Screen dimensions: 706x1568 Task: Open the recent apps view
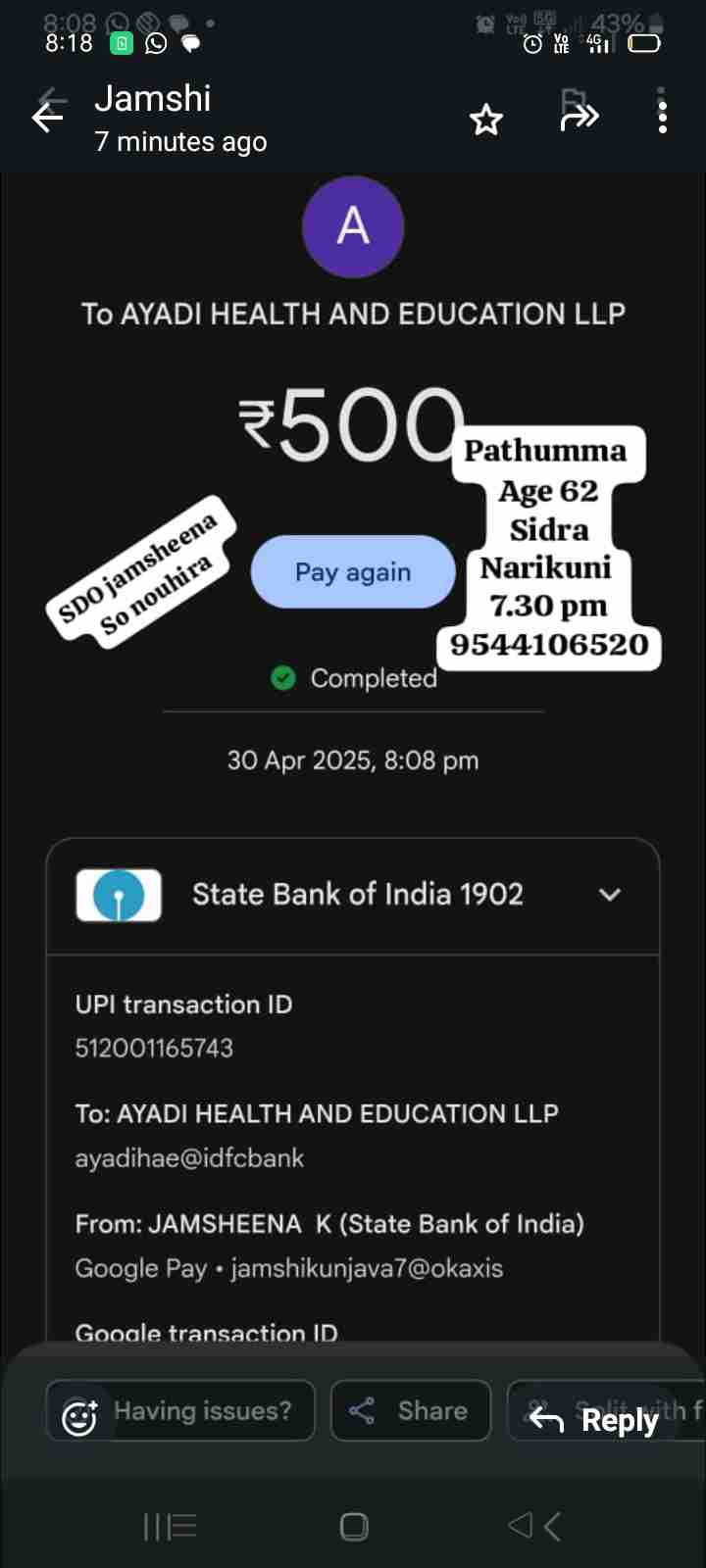click(170, 1526)
